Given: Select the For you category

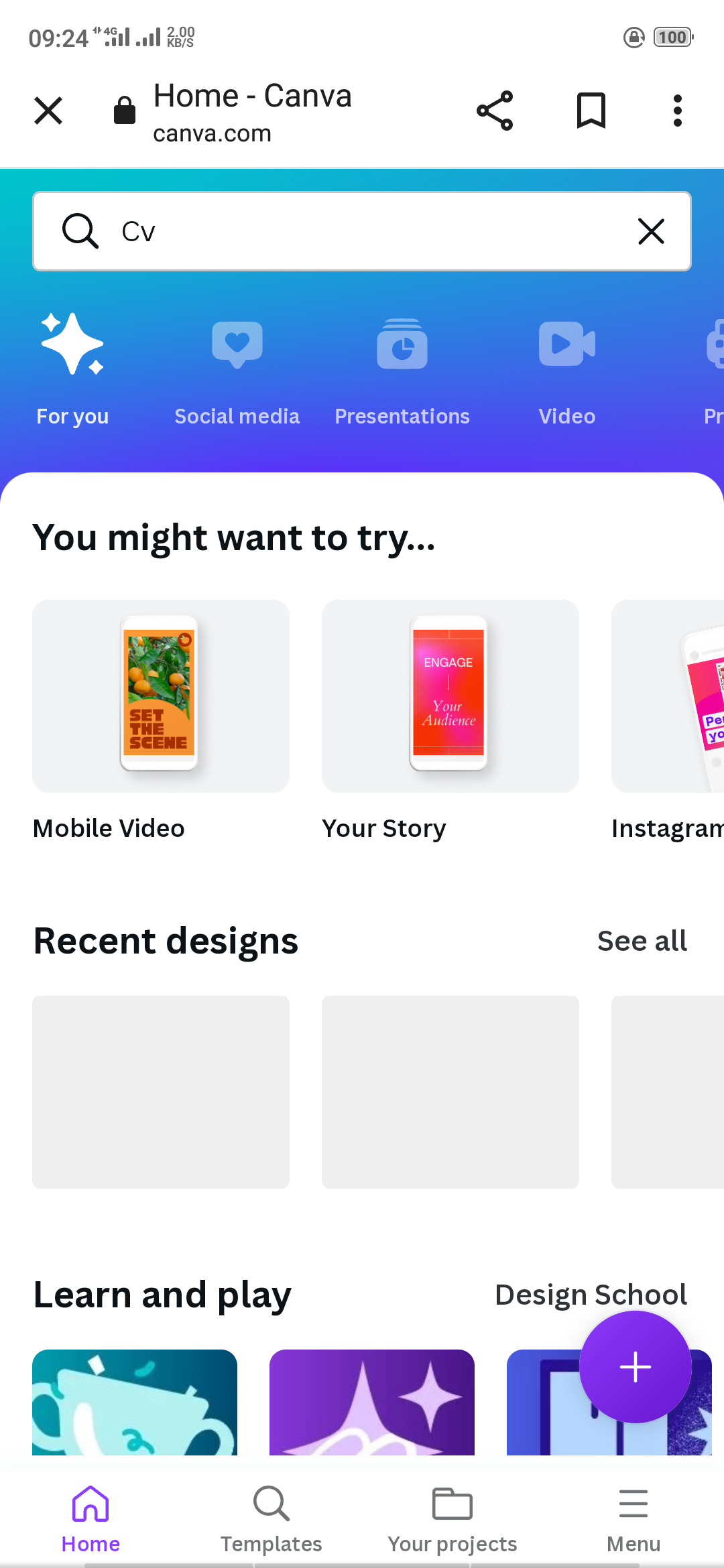Looking at the screenshot, I should [72, 369].
